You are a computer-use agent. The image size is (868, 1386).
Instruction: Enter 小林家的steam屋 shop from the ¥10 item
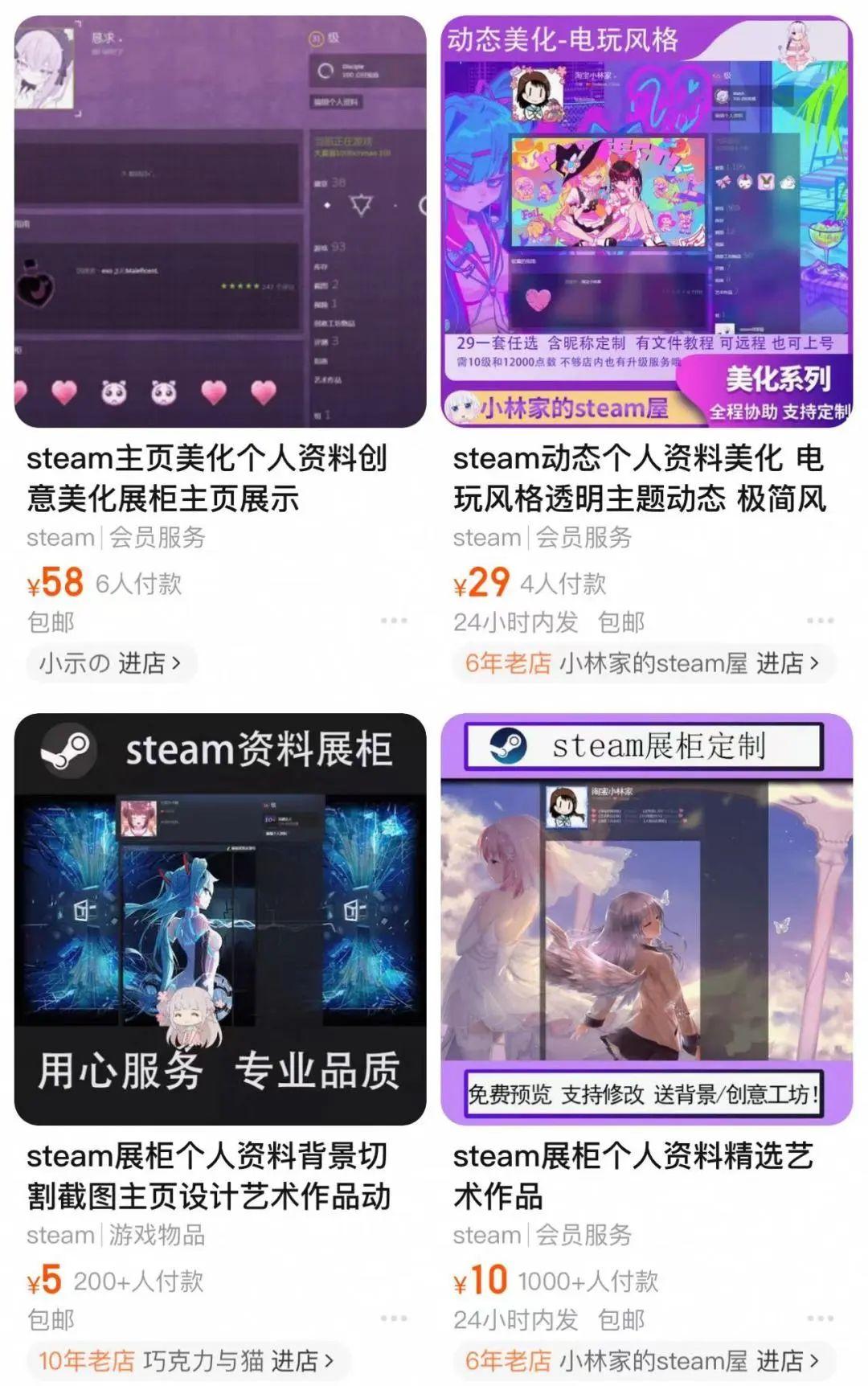click(x=643, y=1360)
